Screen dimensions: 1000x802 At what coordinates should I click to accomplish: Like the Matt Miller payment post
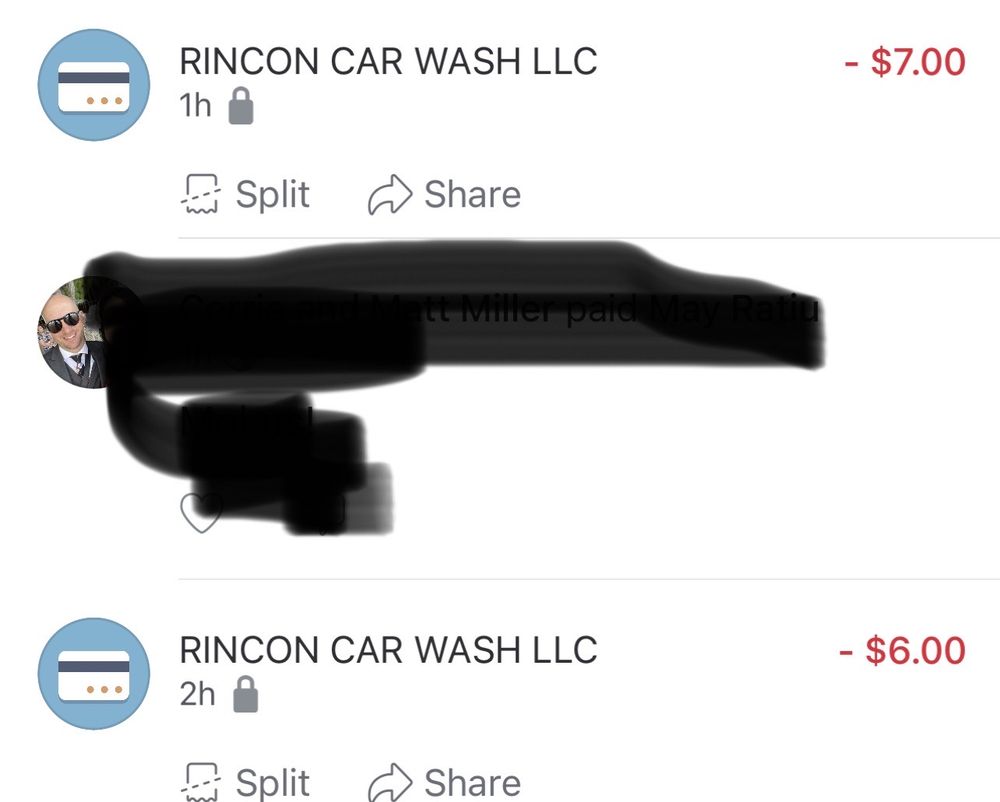[x=200, y=513]
